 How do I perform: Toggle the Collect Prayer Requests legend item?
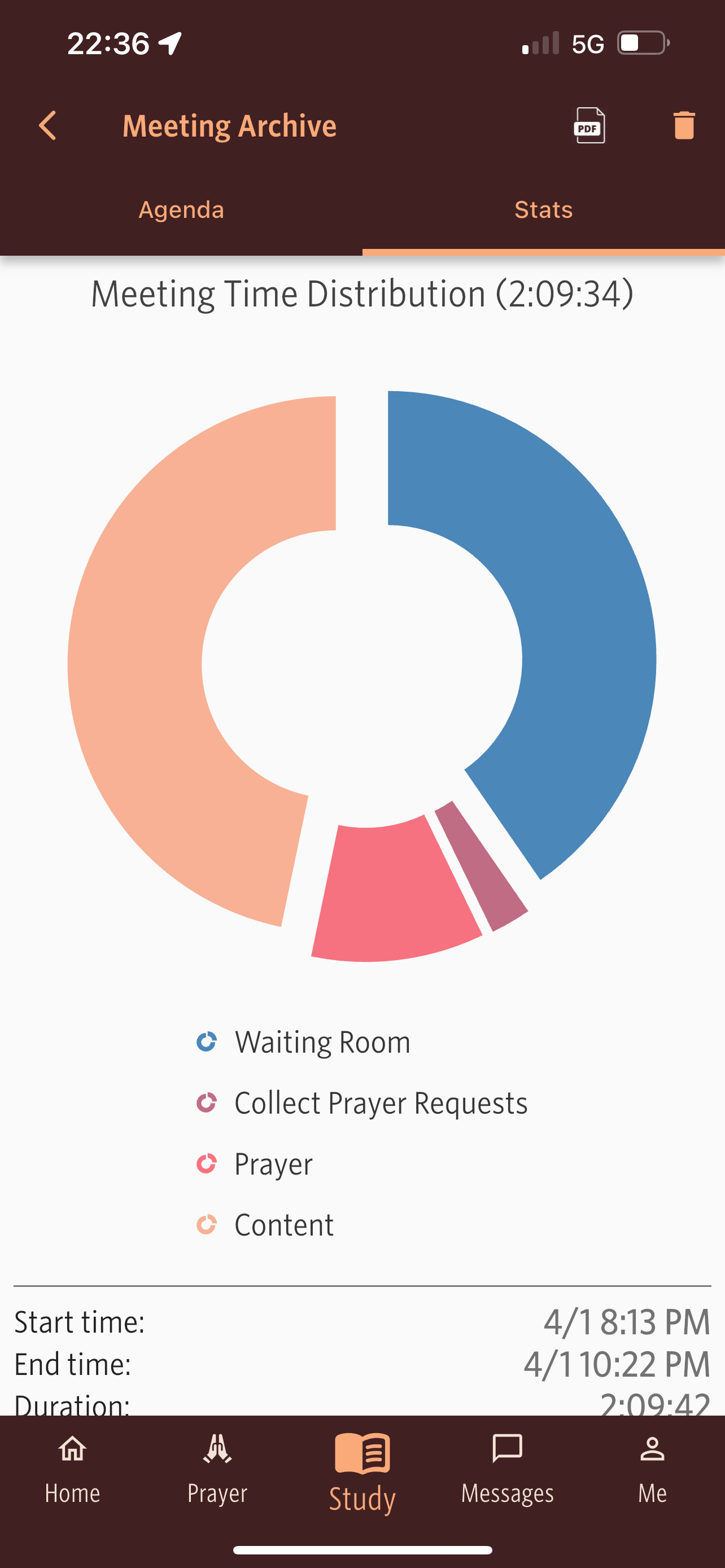(362, 1103)
